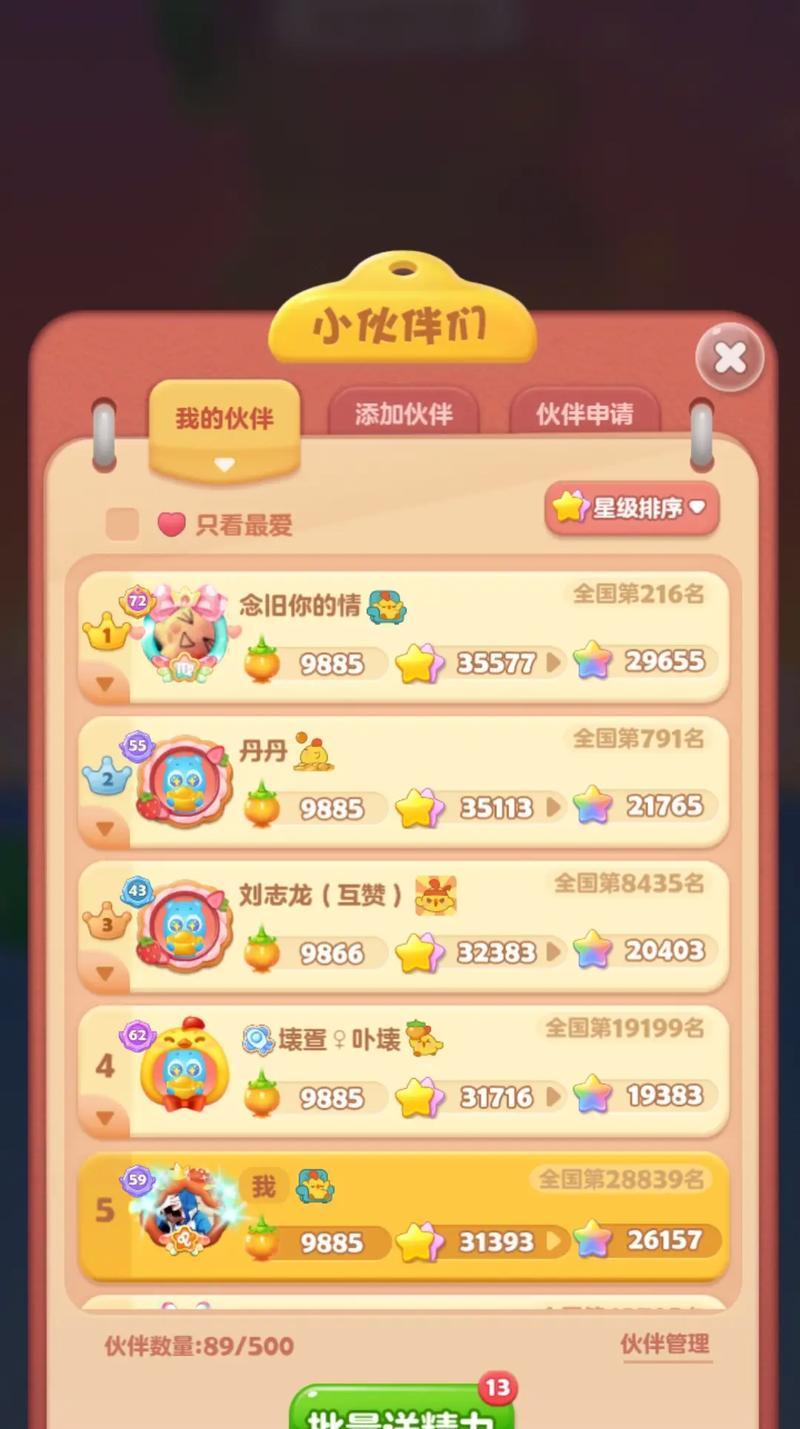The height and width of the screenshot is (1429, 800).
Task: Open star details arrow for 丹丹
Action: click(x=553, y=807)
